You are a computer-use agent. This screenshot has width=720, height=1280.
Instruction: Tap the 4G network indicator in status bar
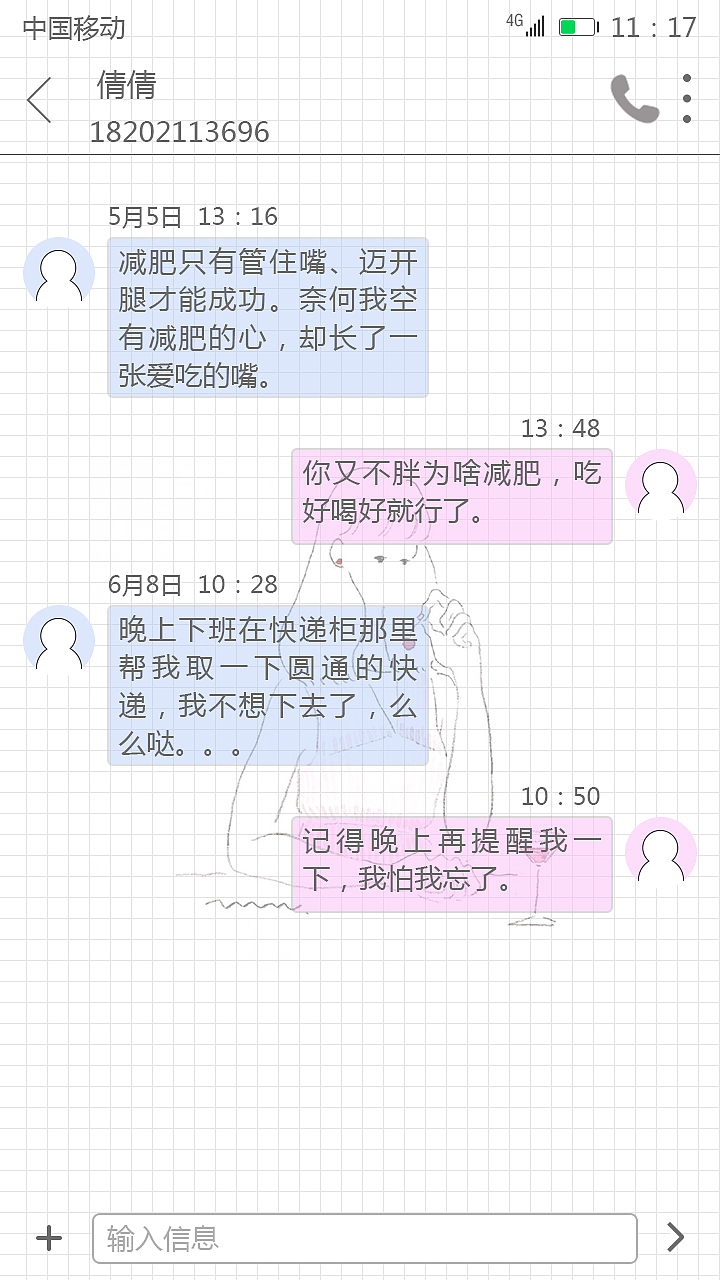pos(513,22)
